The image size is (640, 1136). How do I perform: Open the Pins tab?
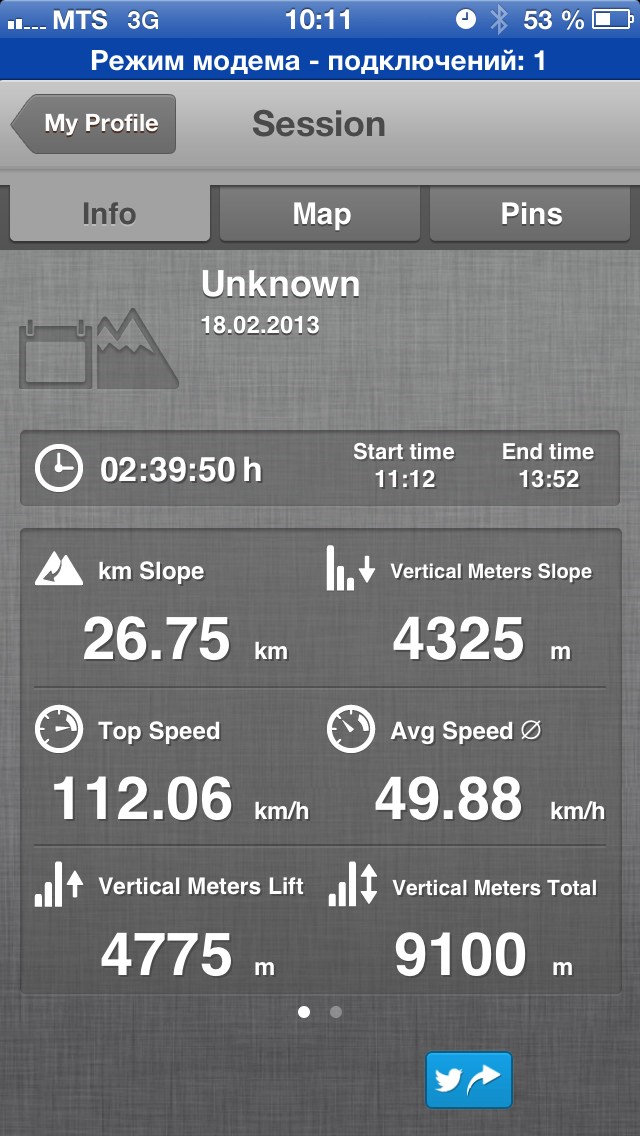(531, 214)
